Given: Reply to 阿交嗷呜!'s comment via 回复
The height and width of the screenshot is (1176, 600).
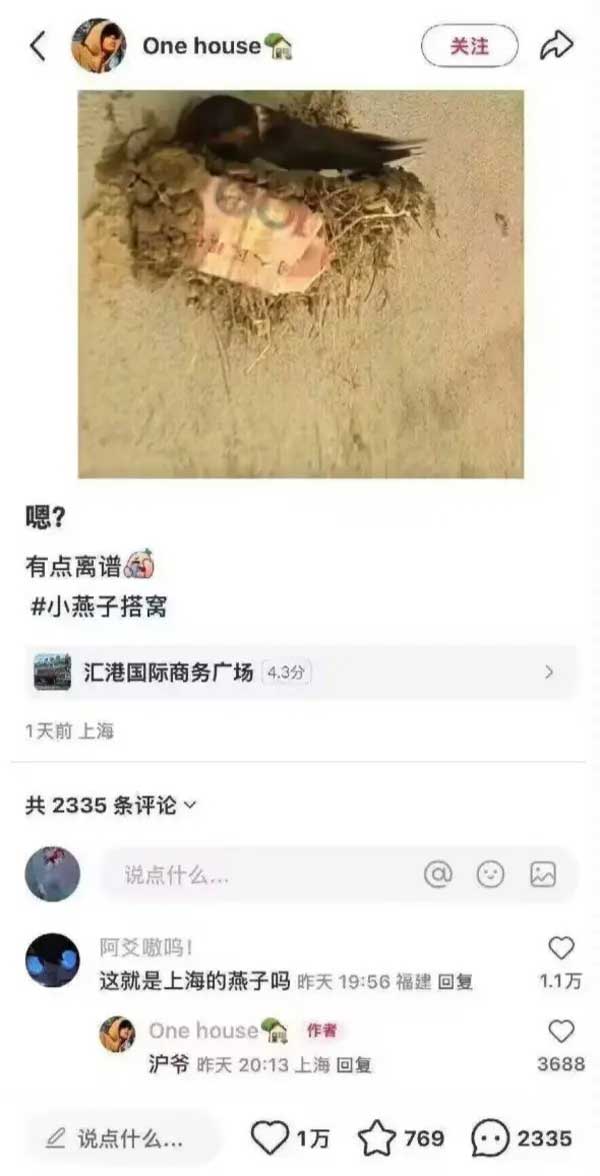Looking at the screenshot, I should tap(455, 982).
